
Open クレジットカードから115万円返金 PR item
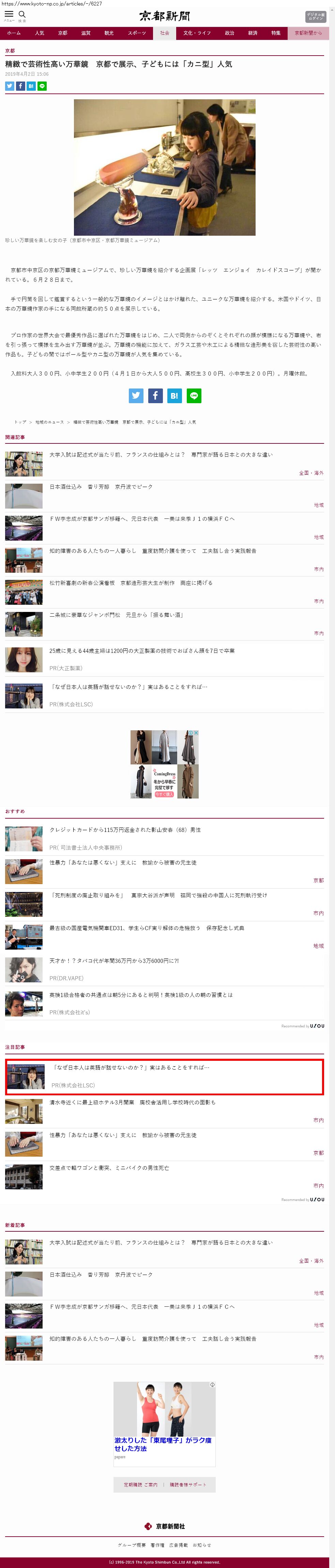[x=125, y=830]
